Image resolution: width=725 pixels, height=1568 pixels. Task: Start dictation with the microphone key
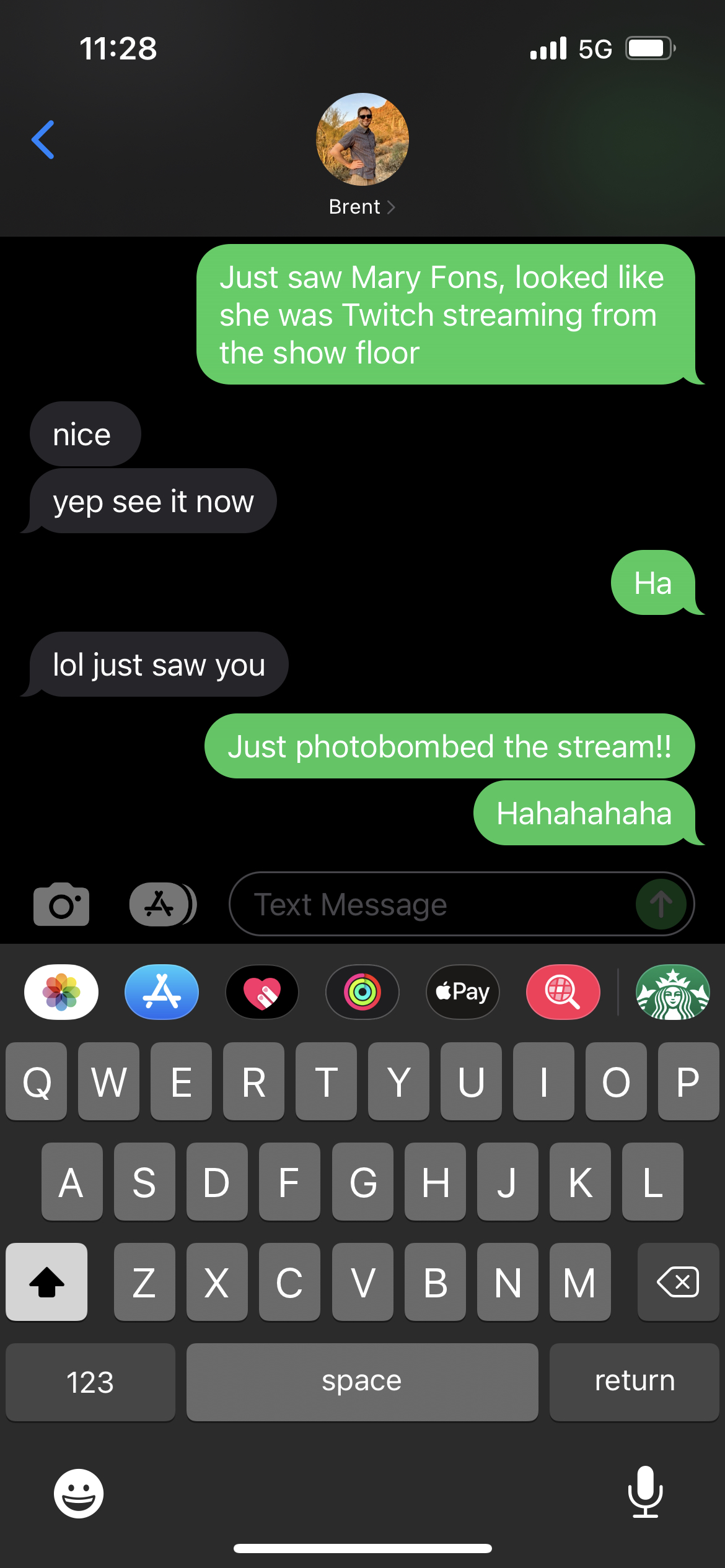tap(645, 1492)
